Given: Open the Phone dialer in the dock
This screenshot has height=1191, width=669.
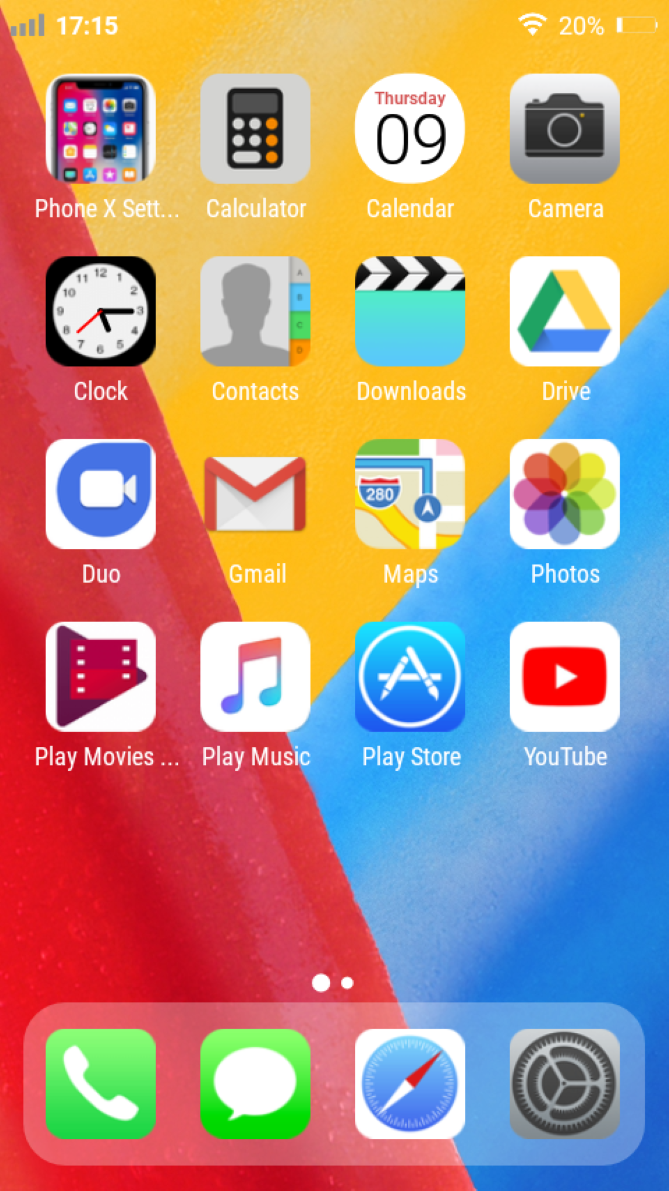Looking at the screenshot, I should (101, 1084).
